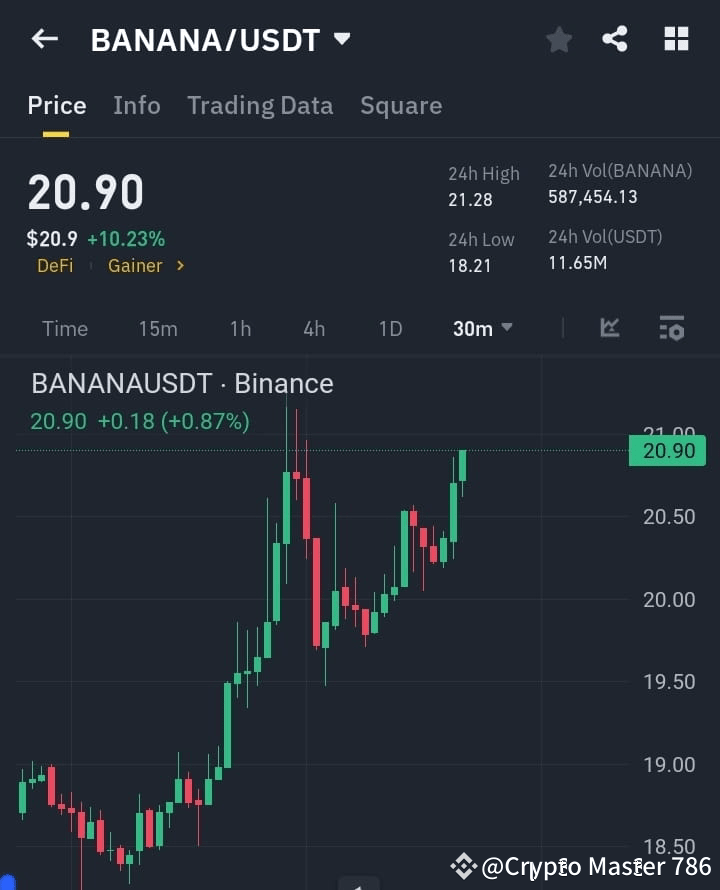
Task: Open the share icon
Action: coord(616,39)
